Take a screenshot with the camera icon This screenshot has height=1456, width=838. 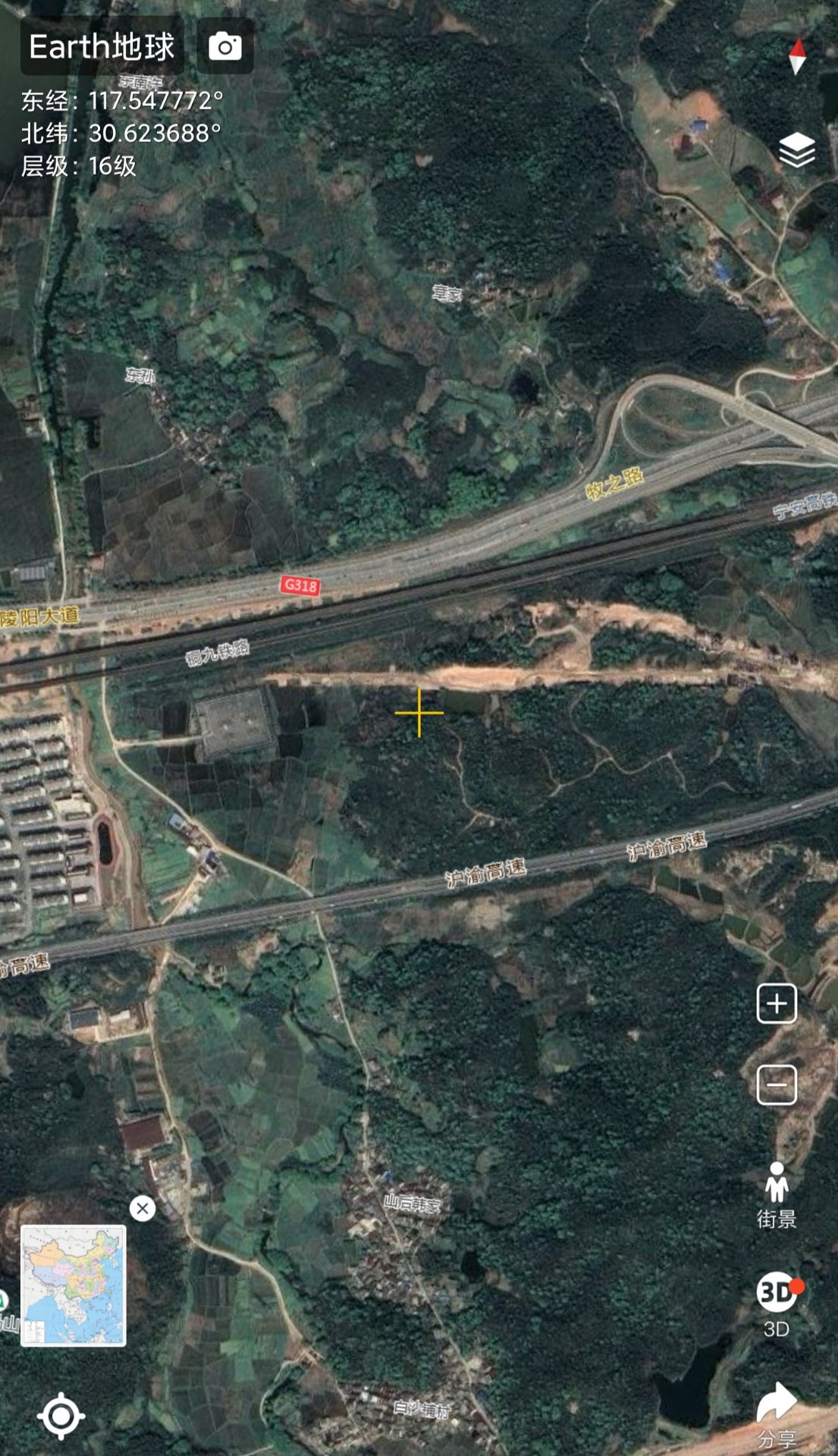tap(225, 47)
